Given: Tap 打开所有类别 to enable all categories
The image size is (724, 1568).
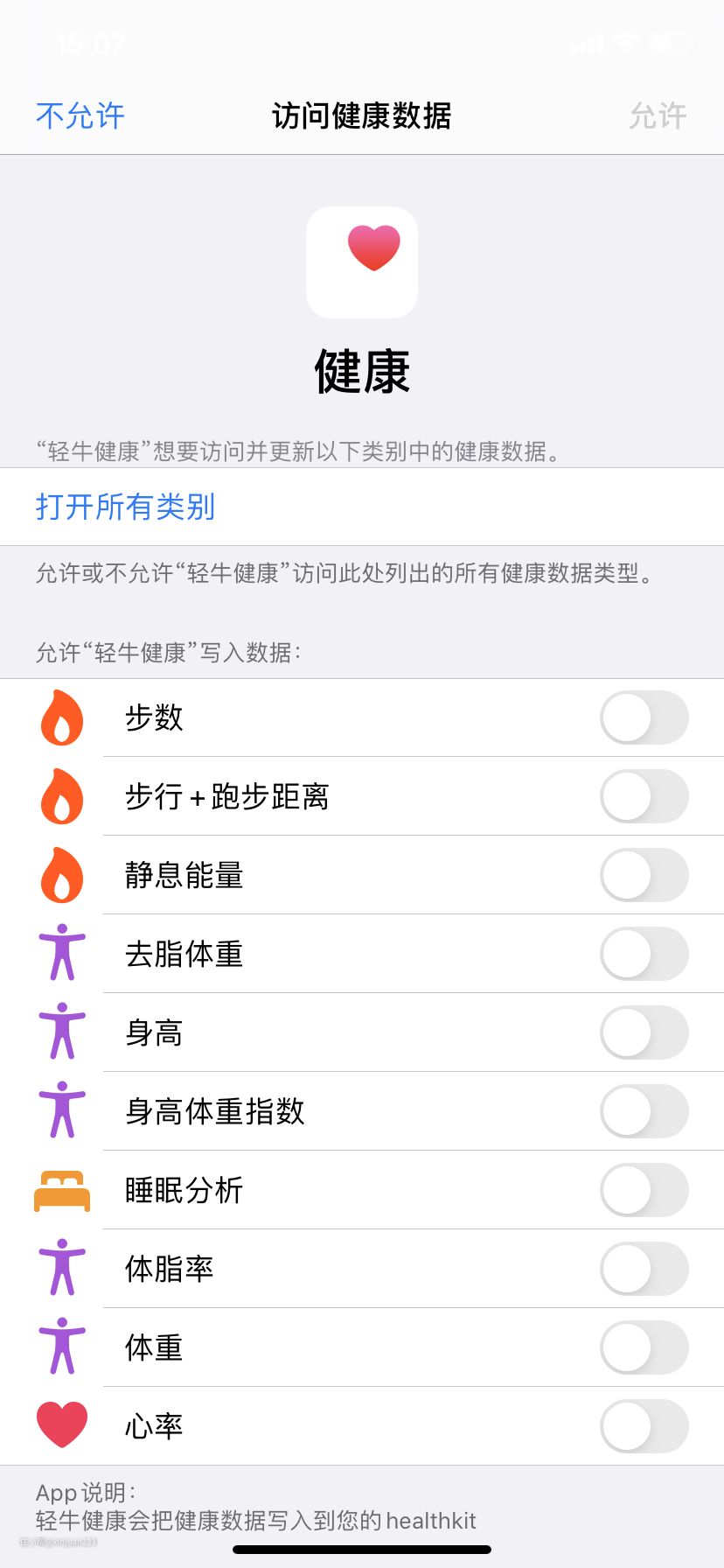Looking at the screenshot, I should pos(125,507).
